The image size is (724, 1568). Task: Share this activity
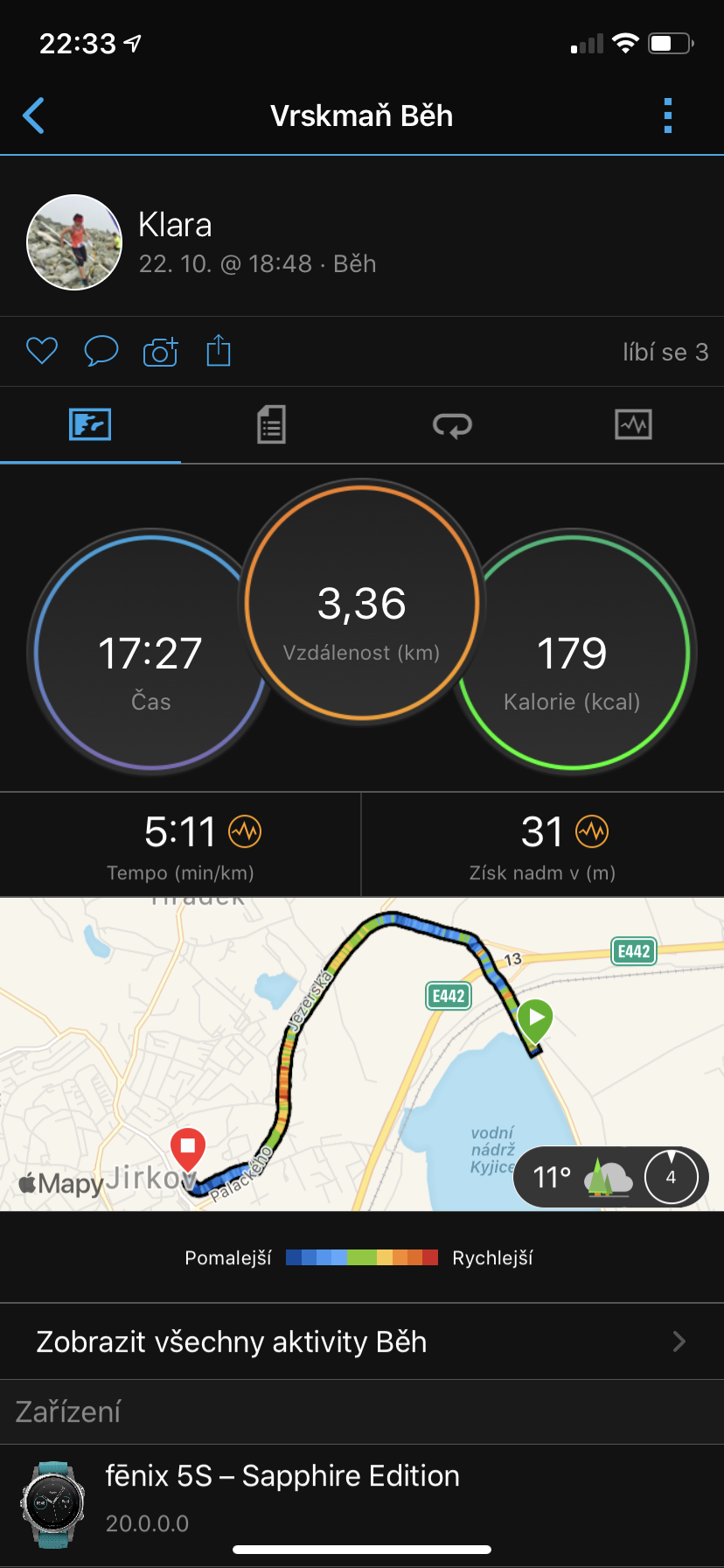(219, 351)
